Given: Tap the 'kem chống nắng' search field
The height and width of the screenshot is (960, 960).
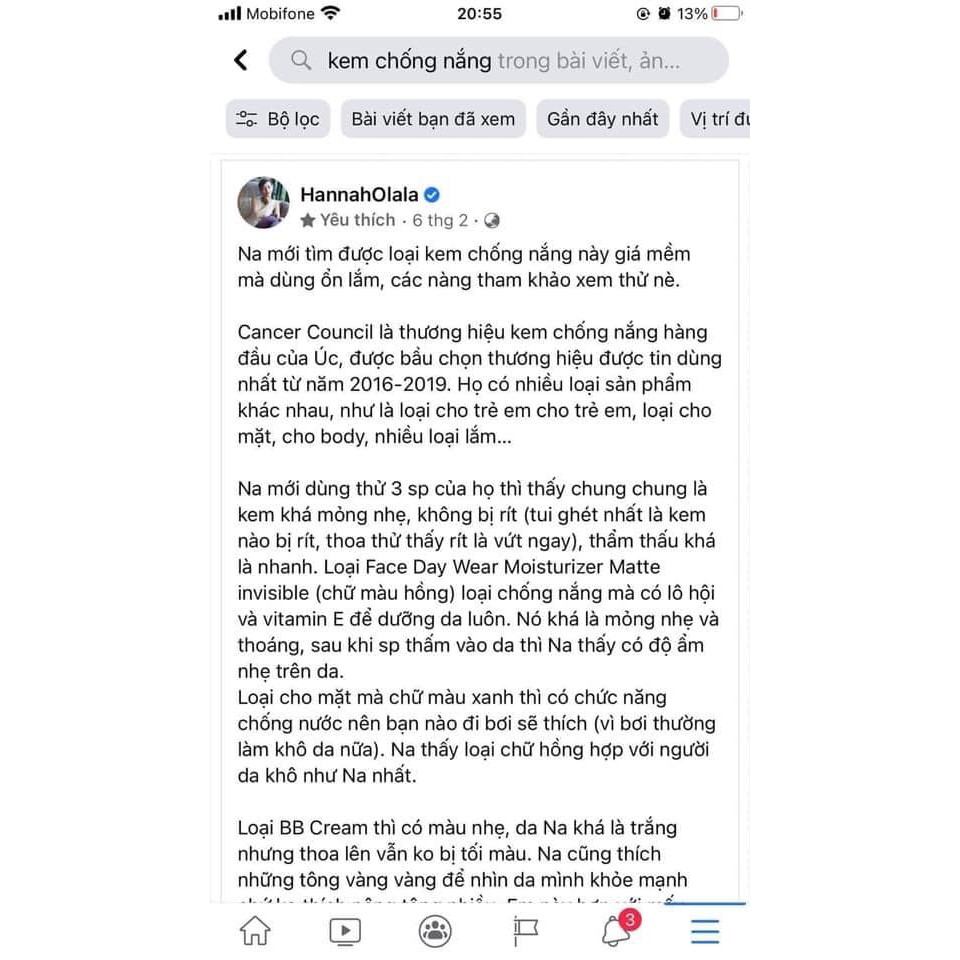Looking at the screenshot, I should coord(500,61).
